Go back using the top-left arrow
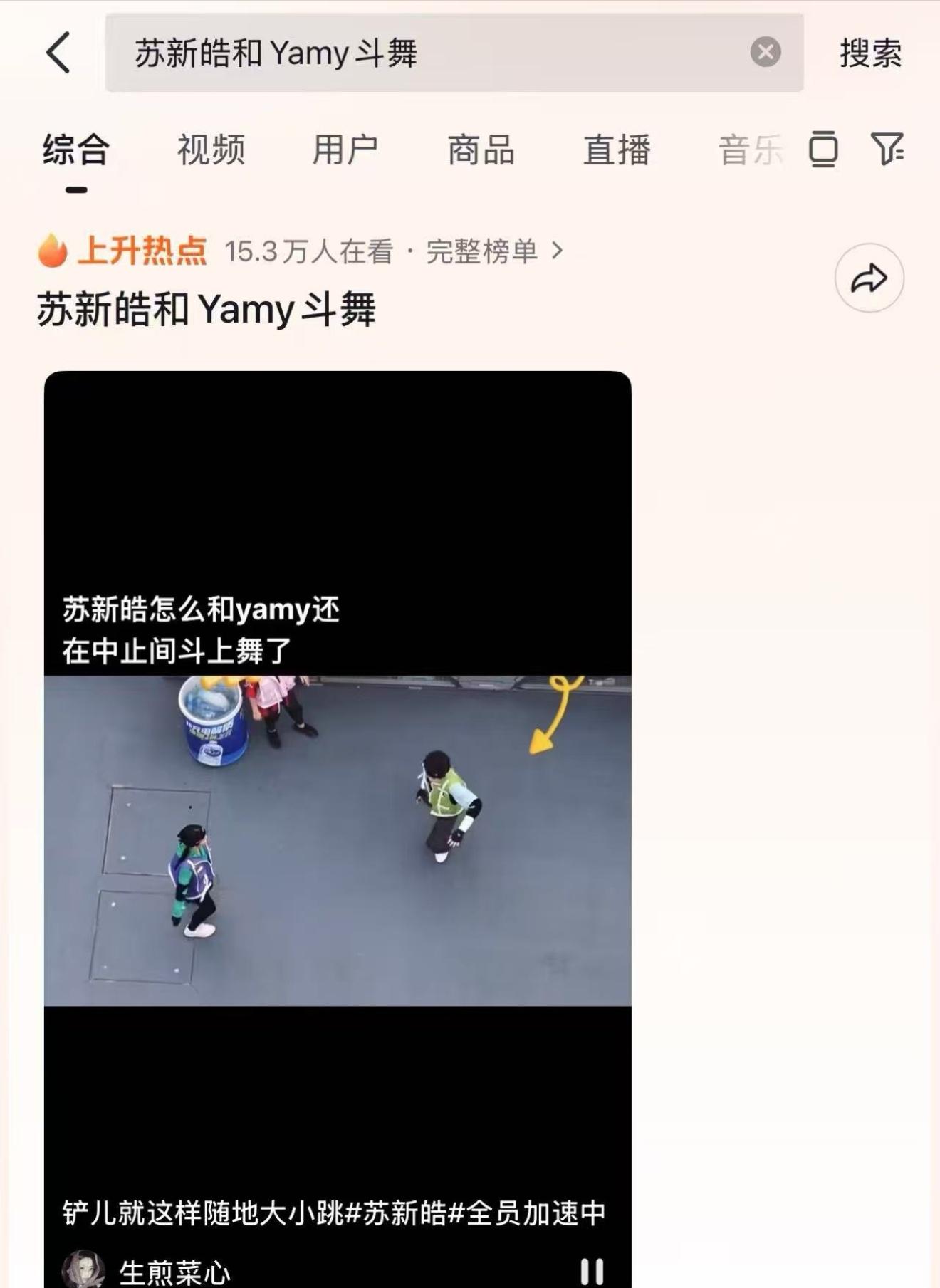Screen dimensions: 940x1288 (58, 53)
